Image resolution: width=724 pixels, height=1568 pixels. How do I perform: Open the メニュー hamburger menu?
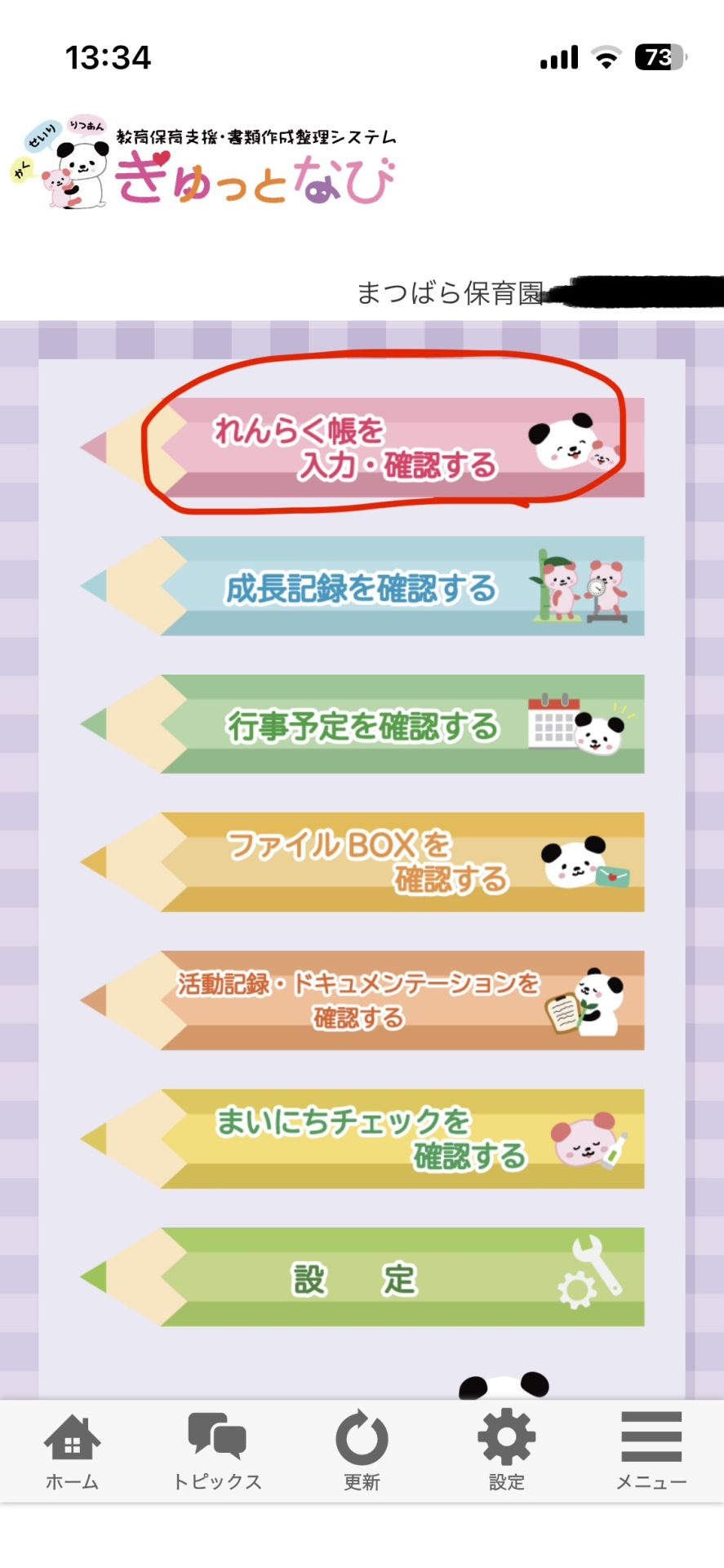coord(651,1451)
